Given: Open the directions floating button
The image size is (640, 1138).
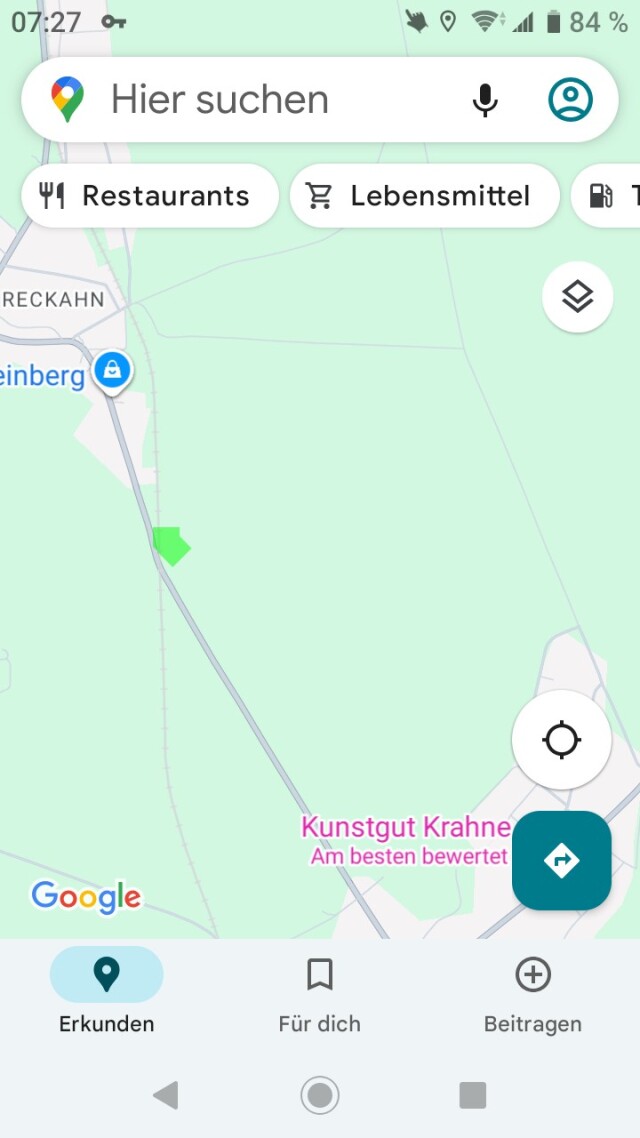Looking at the screenshot, I should click(x=561, y=860).
